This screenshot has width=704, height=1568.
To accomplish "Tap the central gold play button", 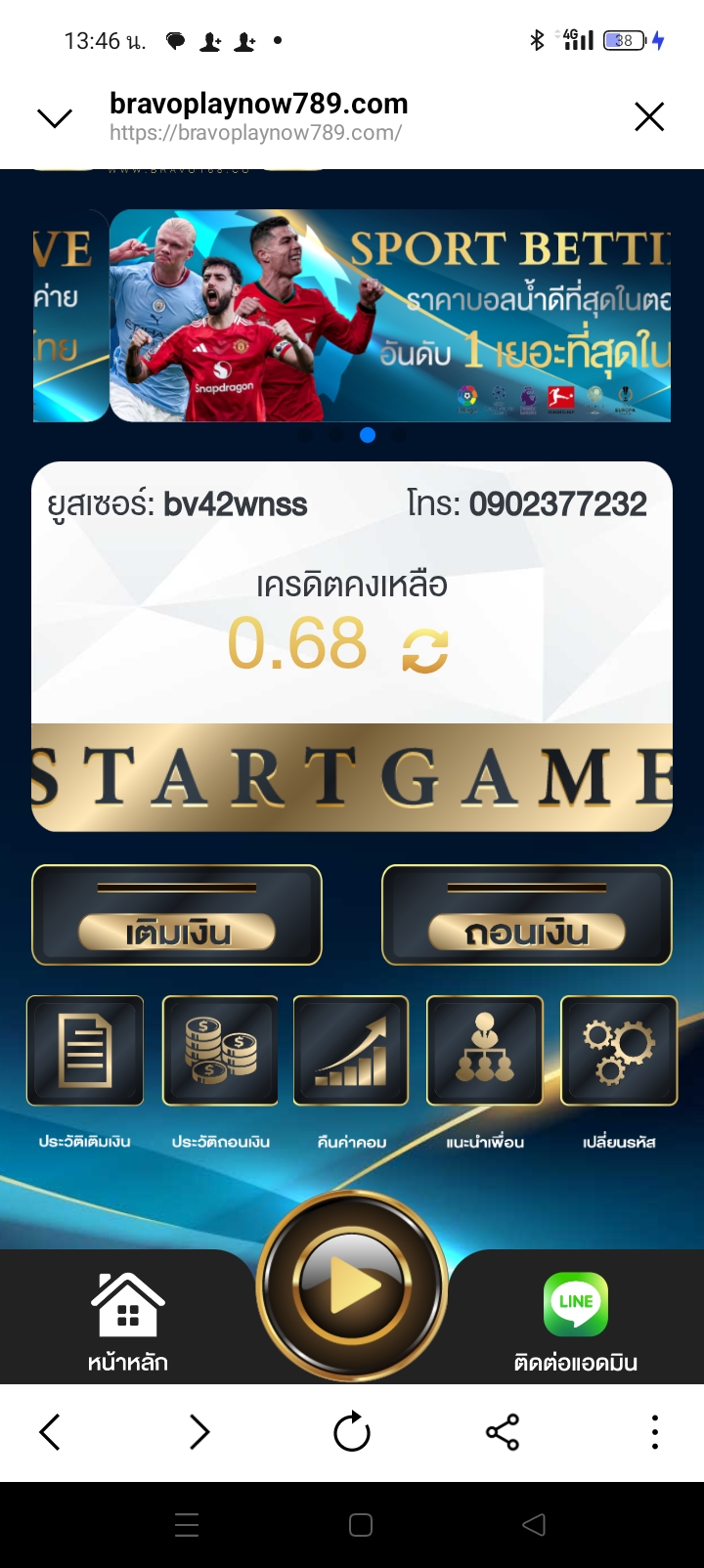I will click(352, 1286).
